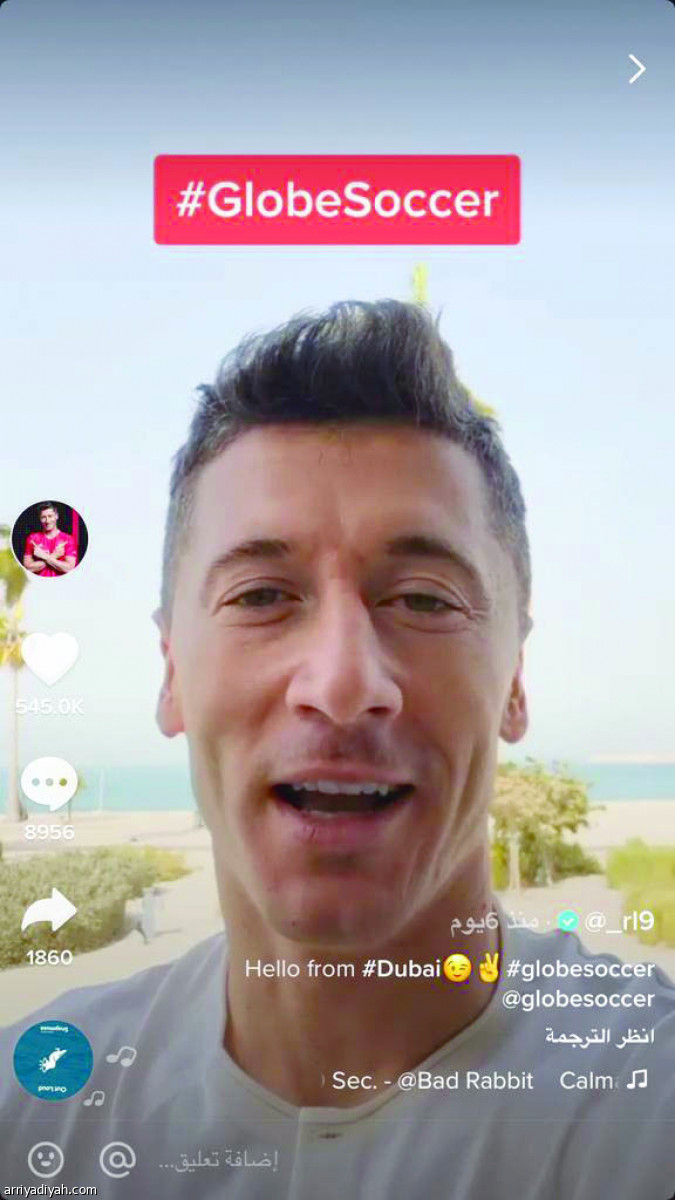Tap انظر الترجمة to see the translation
The image size is (675, 1200).
(600, 1036)
